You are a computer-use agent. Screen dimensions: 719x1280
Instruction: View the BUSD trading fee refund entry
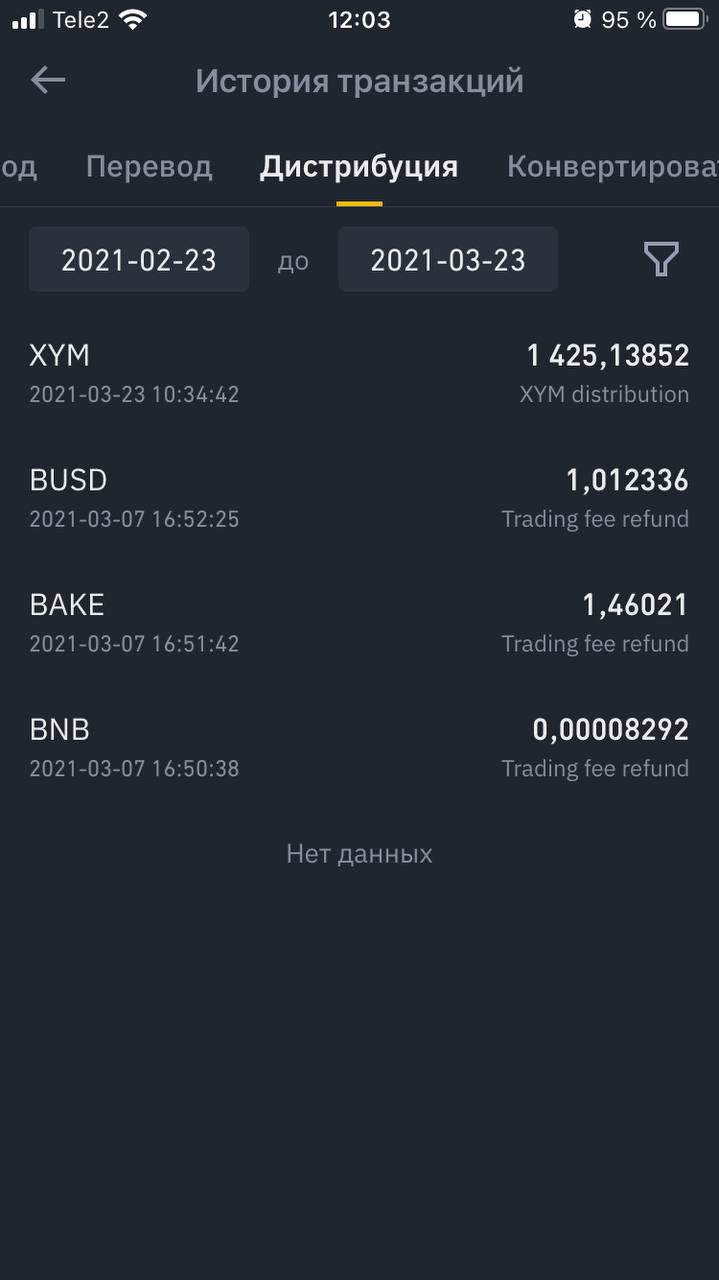pos(359,499)
